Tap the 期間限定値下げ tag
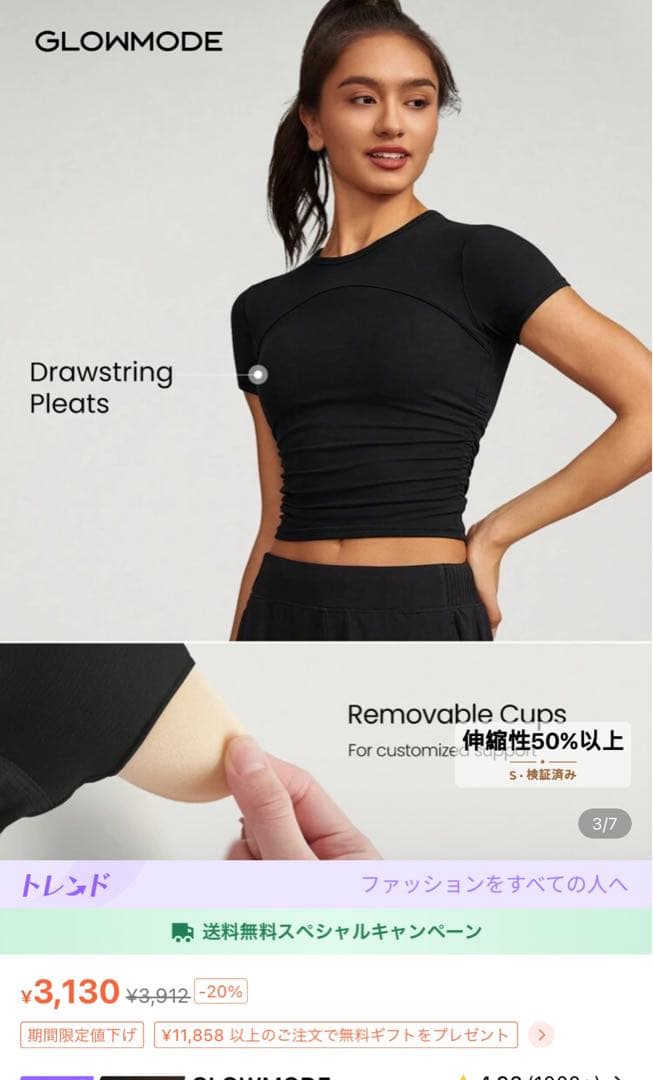Screen dimensions: 653x1080 (82, 1034)
